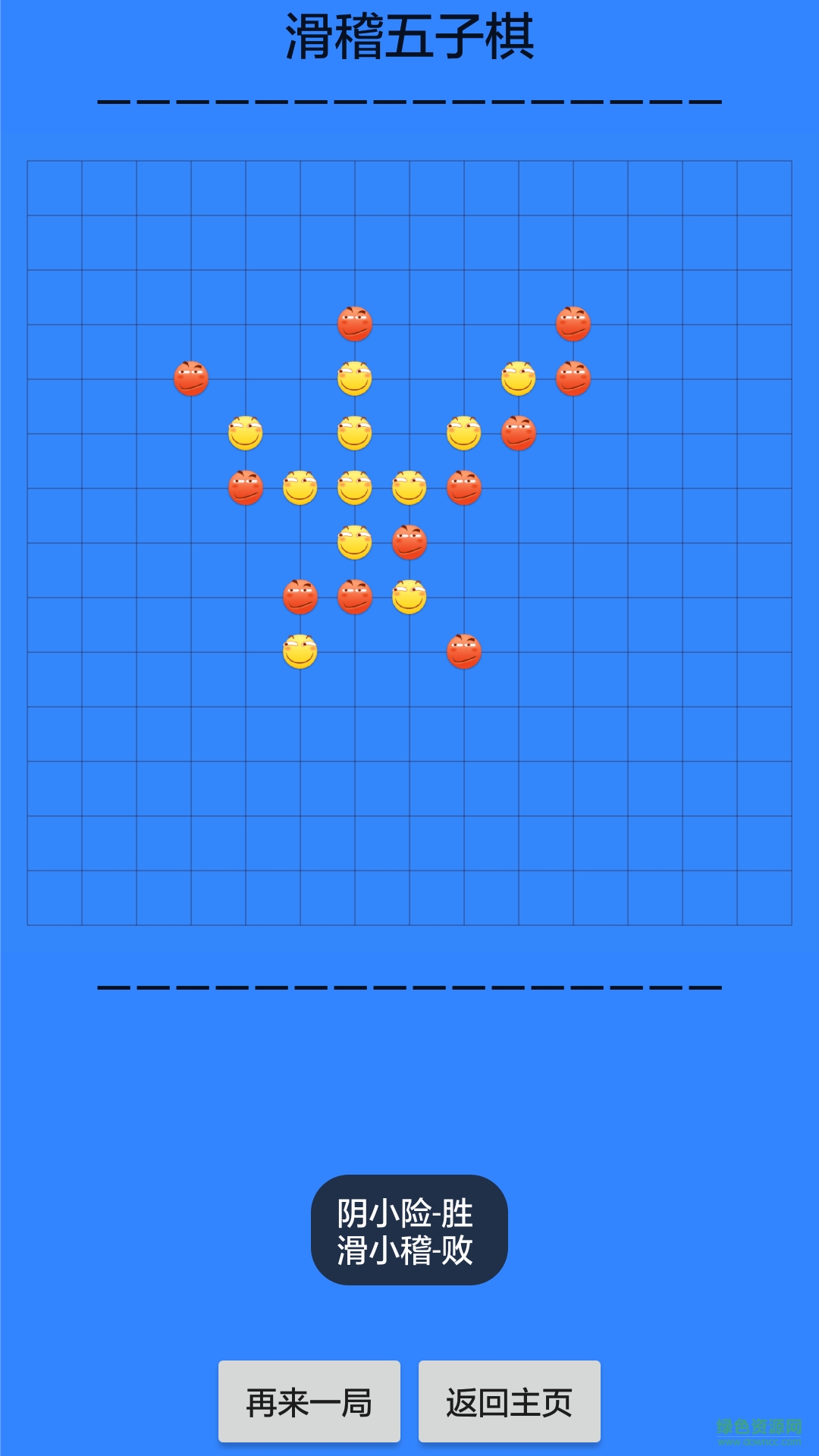Click the red piece at the right end of the smiley row
819x1456 pixels.
click(x=463, y=489)
